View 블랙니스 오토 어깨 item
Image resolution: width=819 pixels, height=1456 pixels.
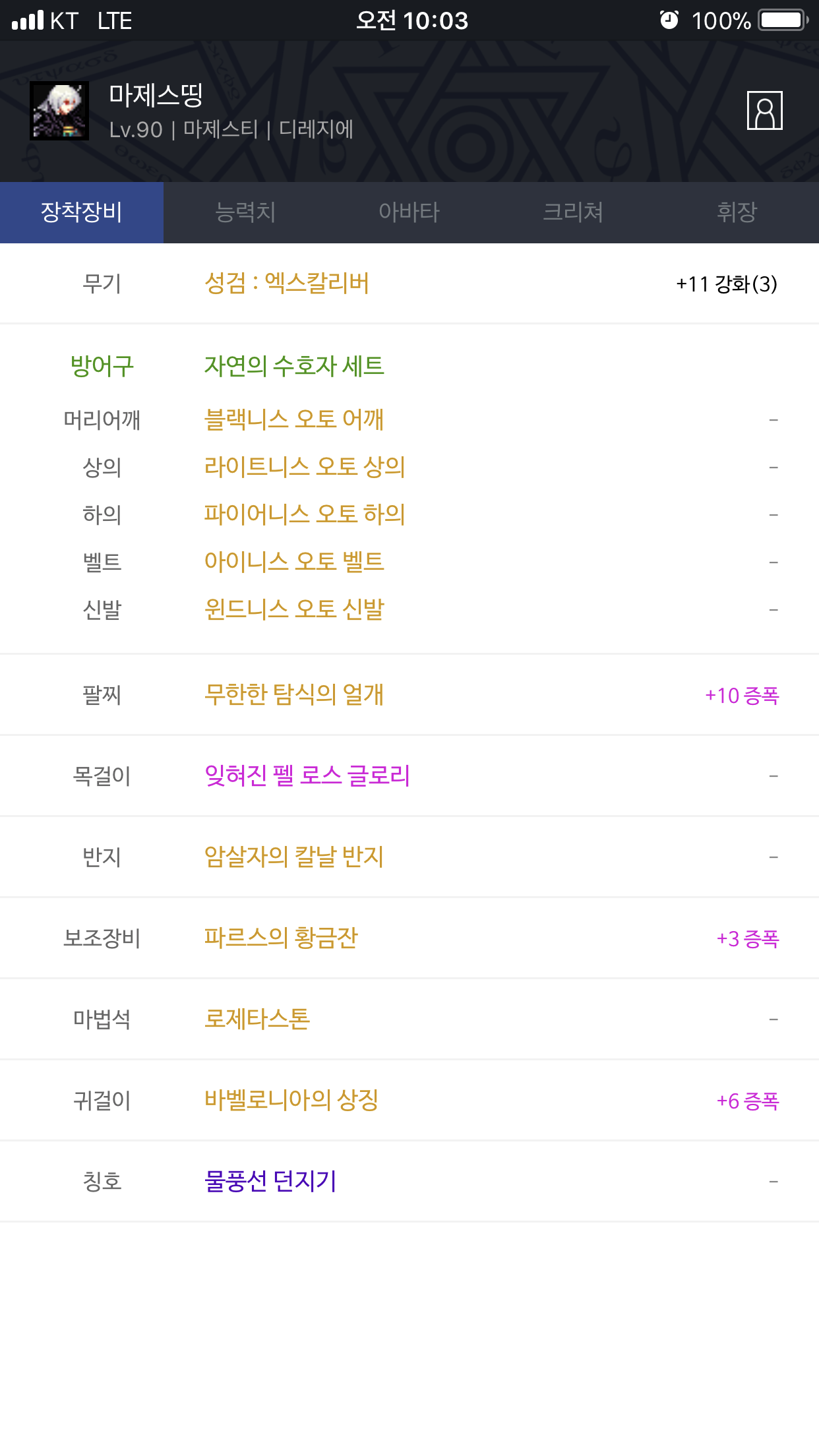coord(294,419)
